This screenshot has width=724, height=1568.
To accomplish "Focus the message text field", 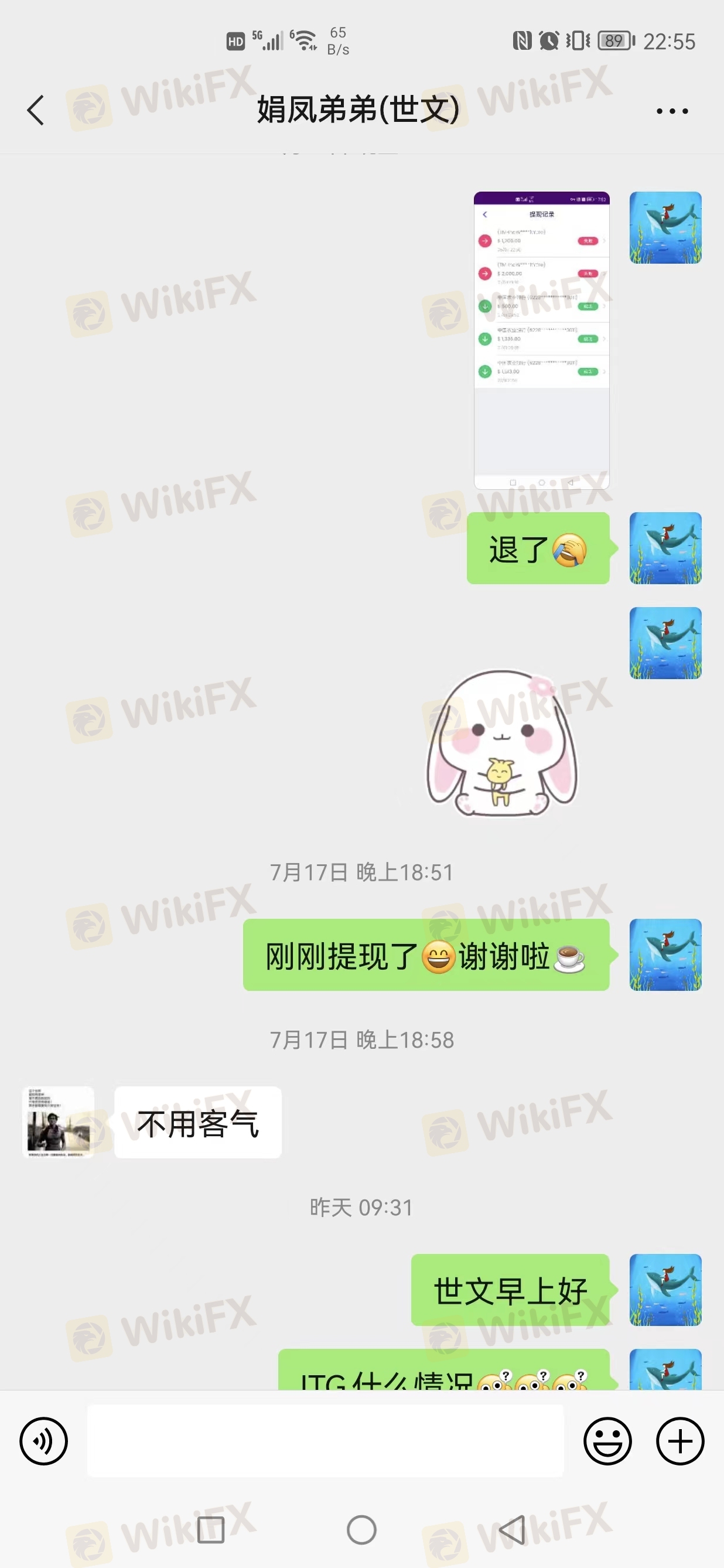I will (325, 1440).
